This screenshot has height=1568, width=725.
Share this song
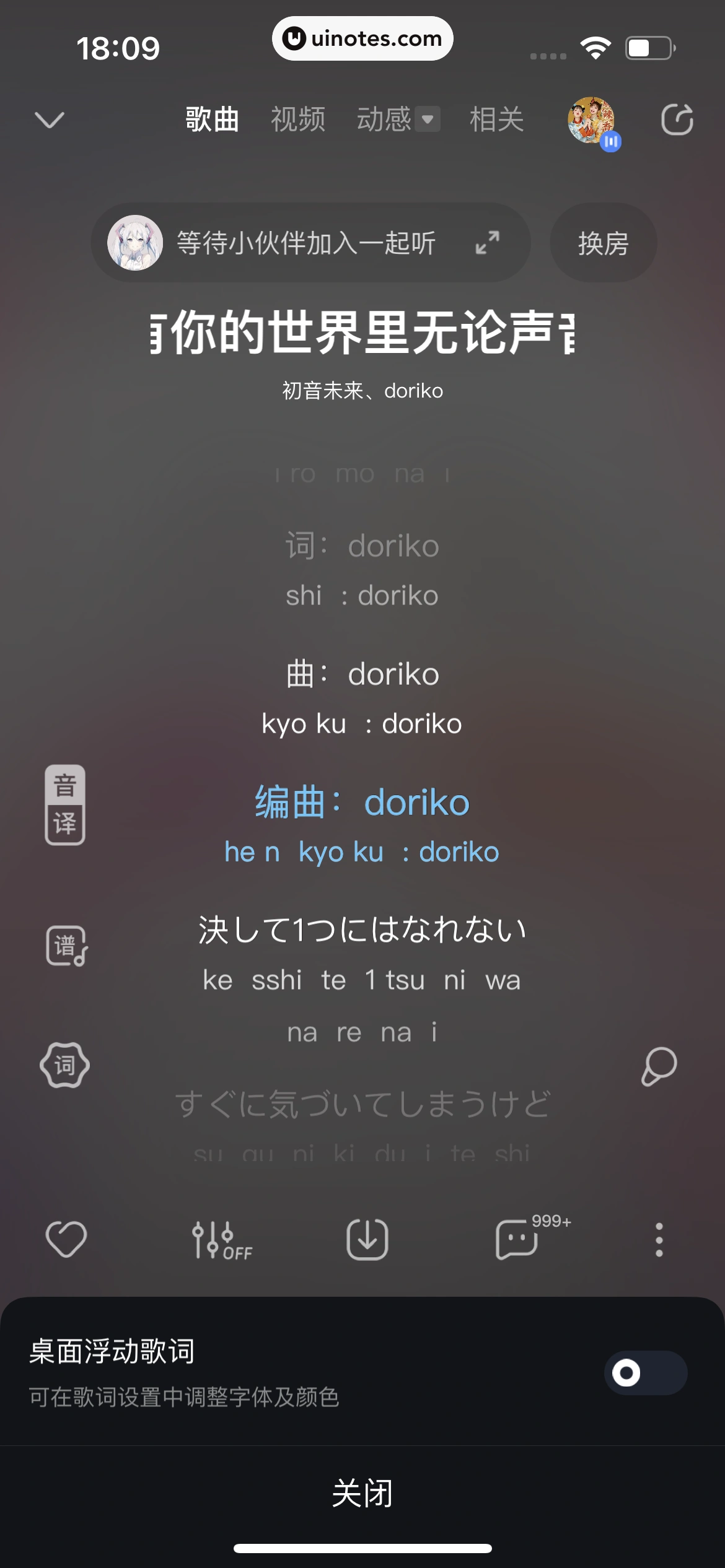click(677, 120)
